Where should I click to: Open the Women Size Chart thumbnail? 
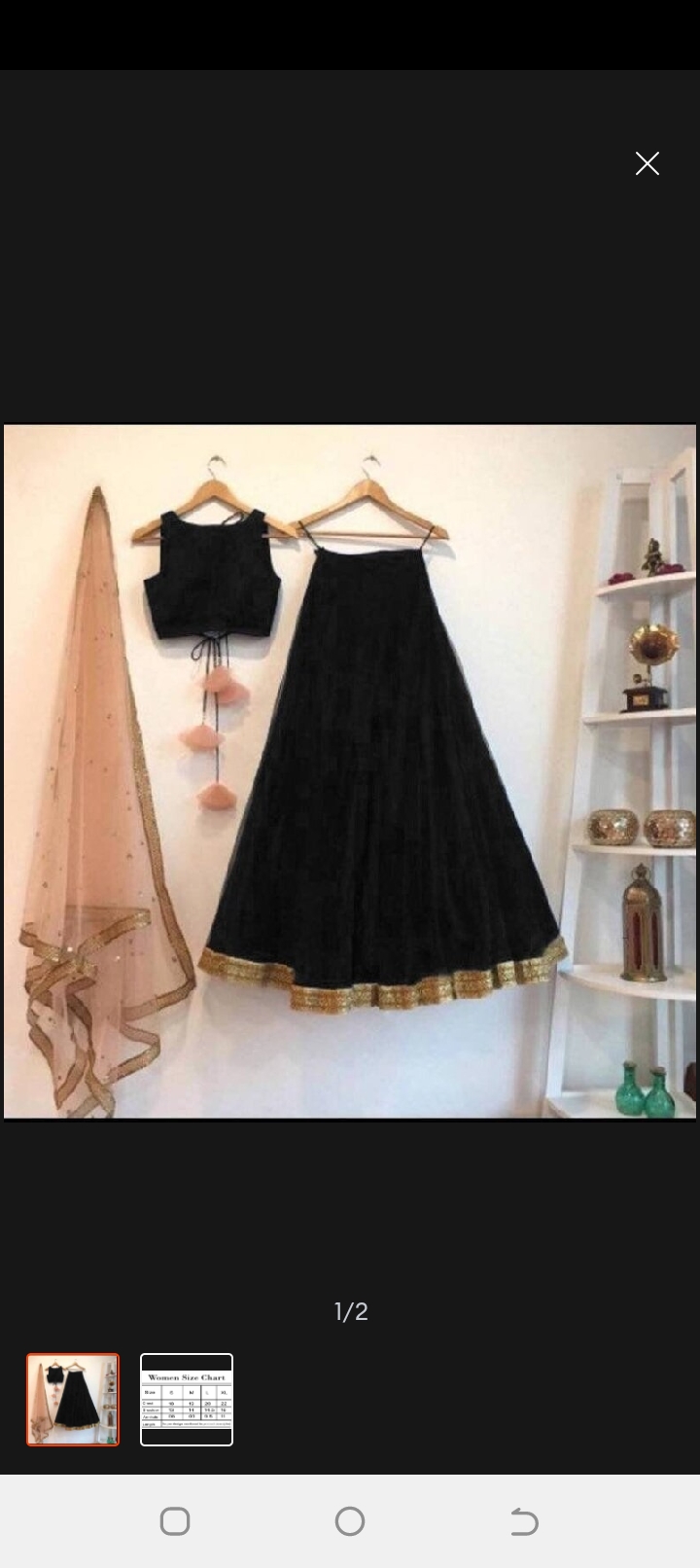187,1399
